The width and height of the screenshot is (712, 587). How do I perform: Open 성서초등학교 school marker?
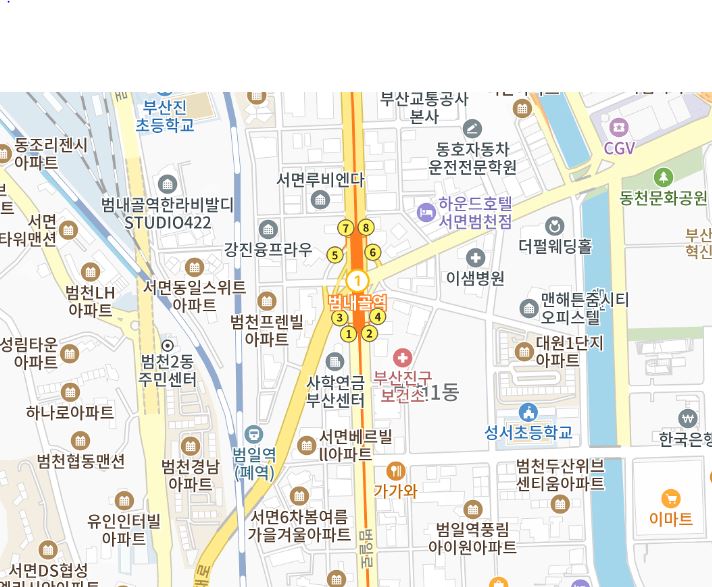528,412
